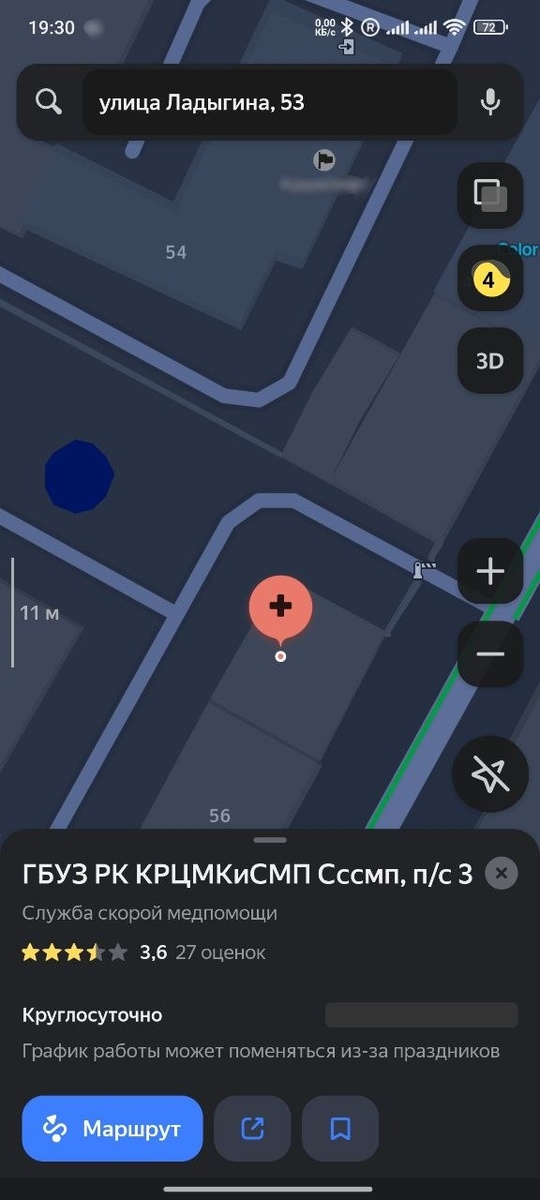Tap the search field with улица Ладыгина, 53

(x=270, y=102)
